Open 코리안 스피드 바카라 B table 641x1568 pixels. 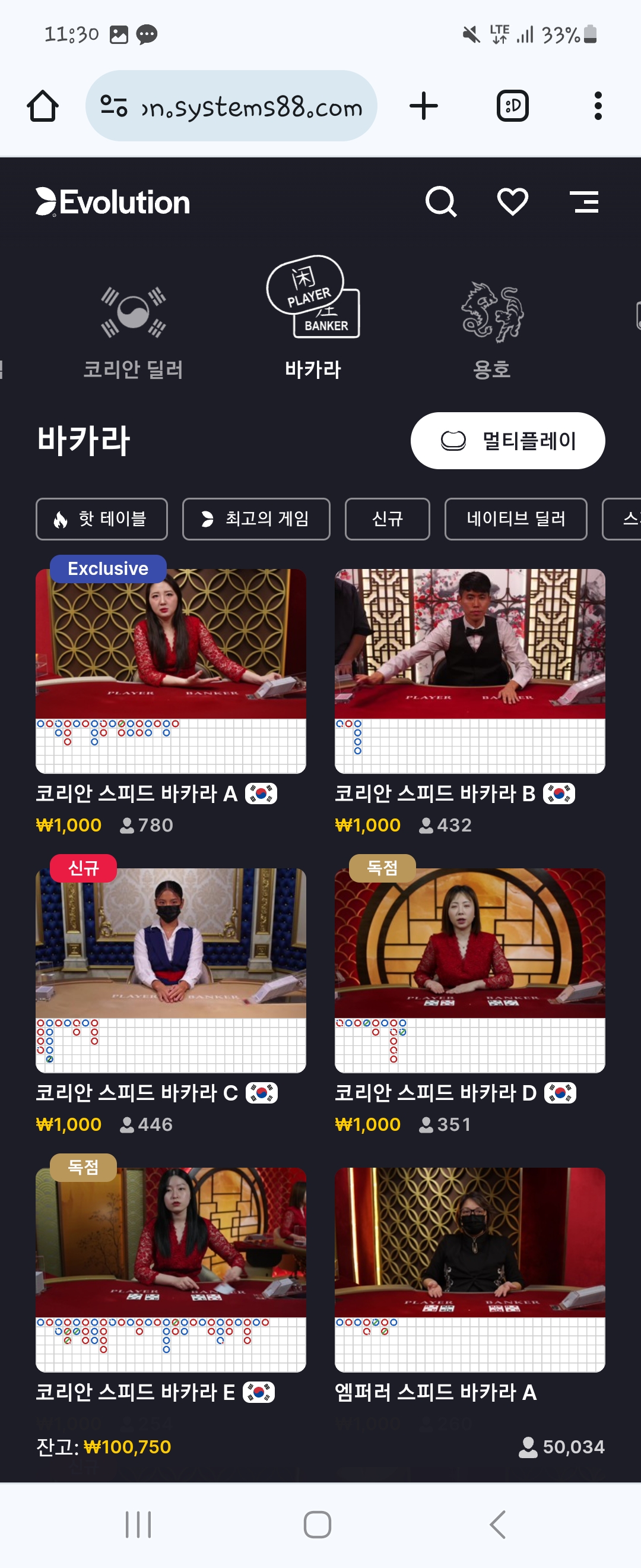coord(470,671)
